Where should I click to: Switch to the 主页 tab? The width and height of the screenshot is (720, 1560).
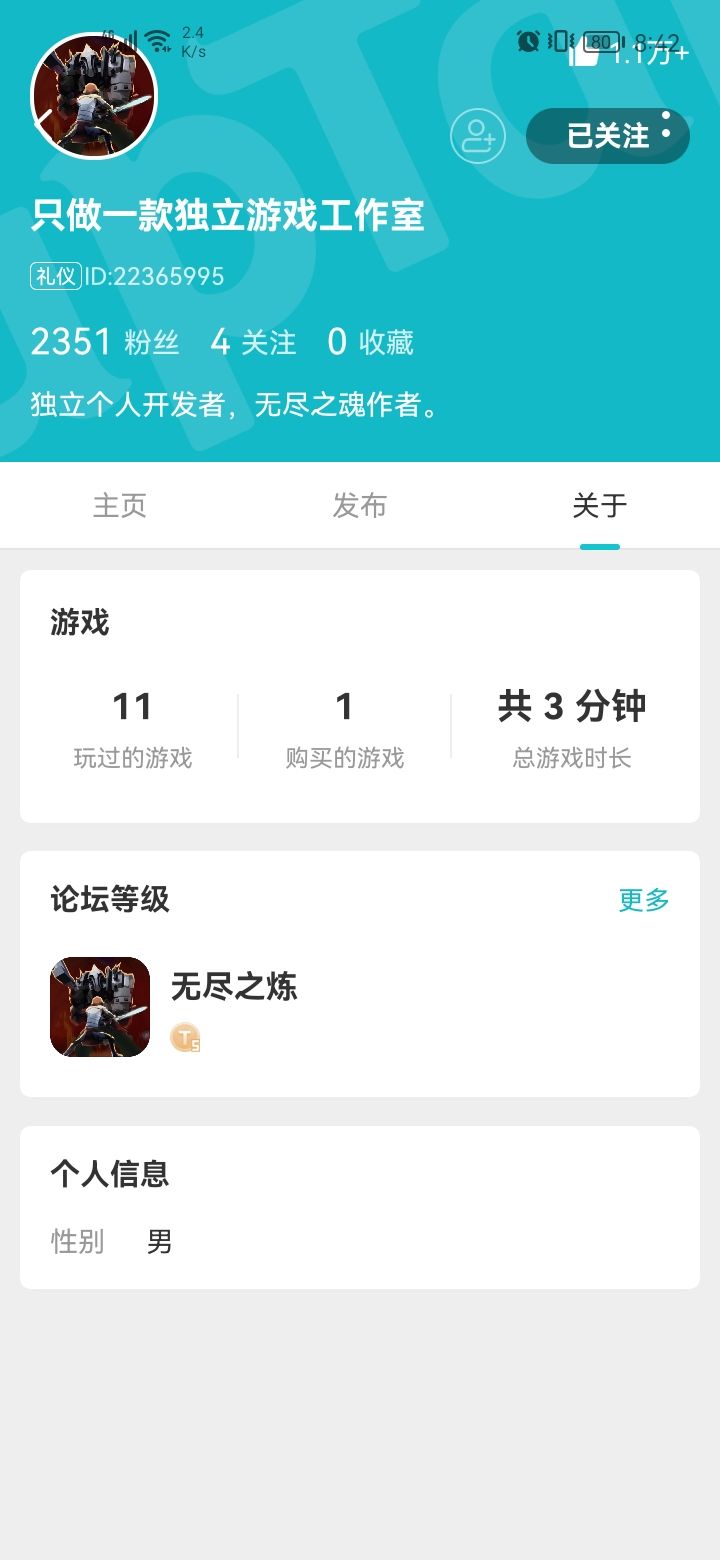click(120, 506)
